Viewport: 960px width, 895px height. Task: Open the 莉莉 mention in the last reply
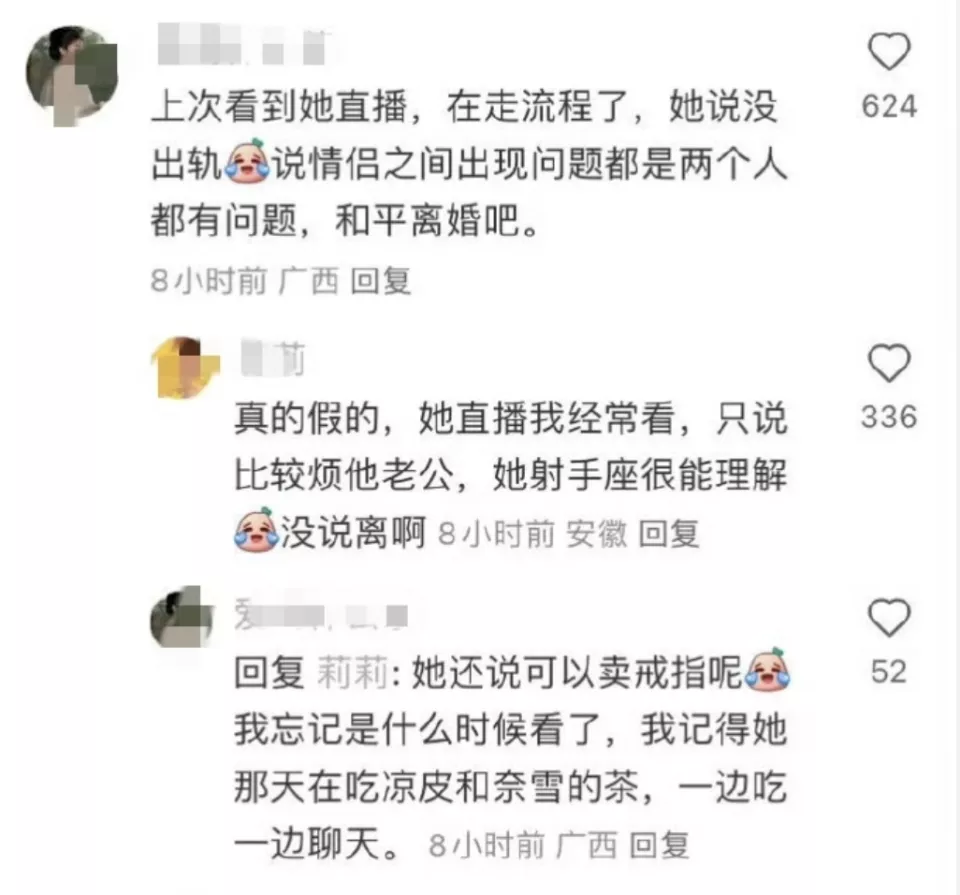pos(346,673)
